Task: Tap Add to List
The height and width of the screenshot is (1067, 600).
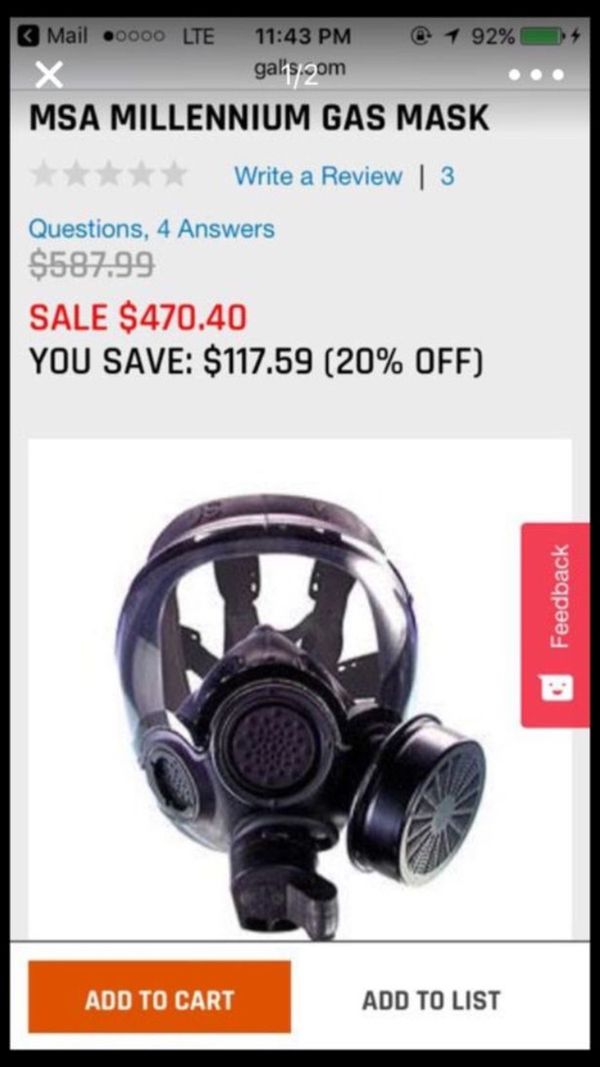Action: (x=431, y=1000)
